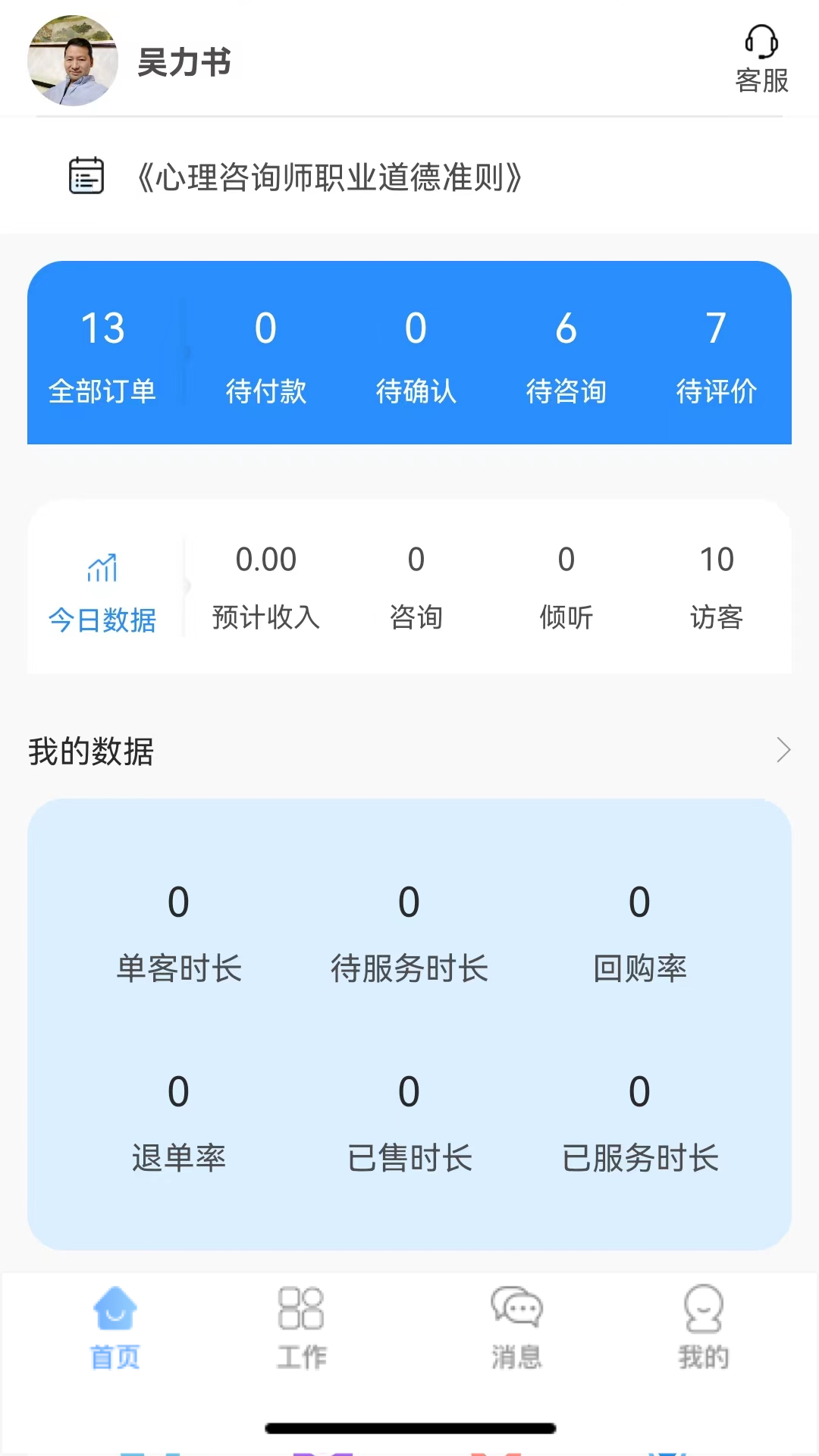Click the calendar icon beside the ethics guideline
This screenshot has height=1456, width=819.
[x=86, y=176]
